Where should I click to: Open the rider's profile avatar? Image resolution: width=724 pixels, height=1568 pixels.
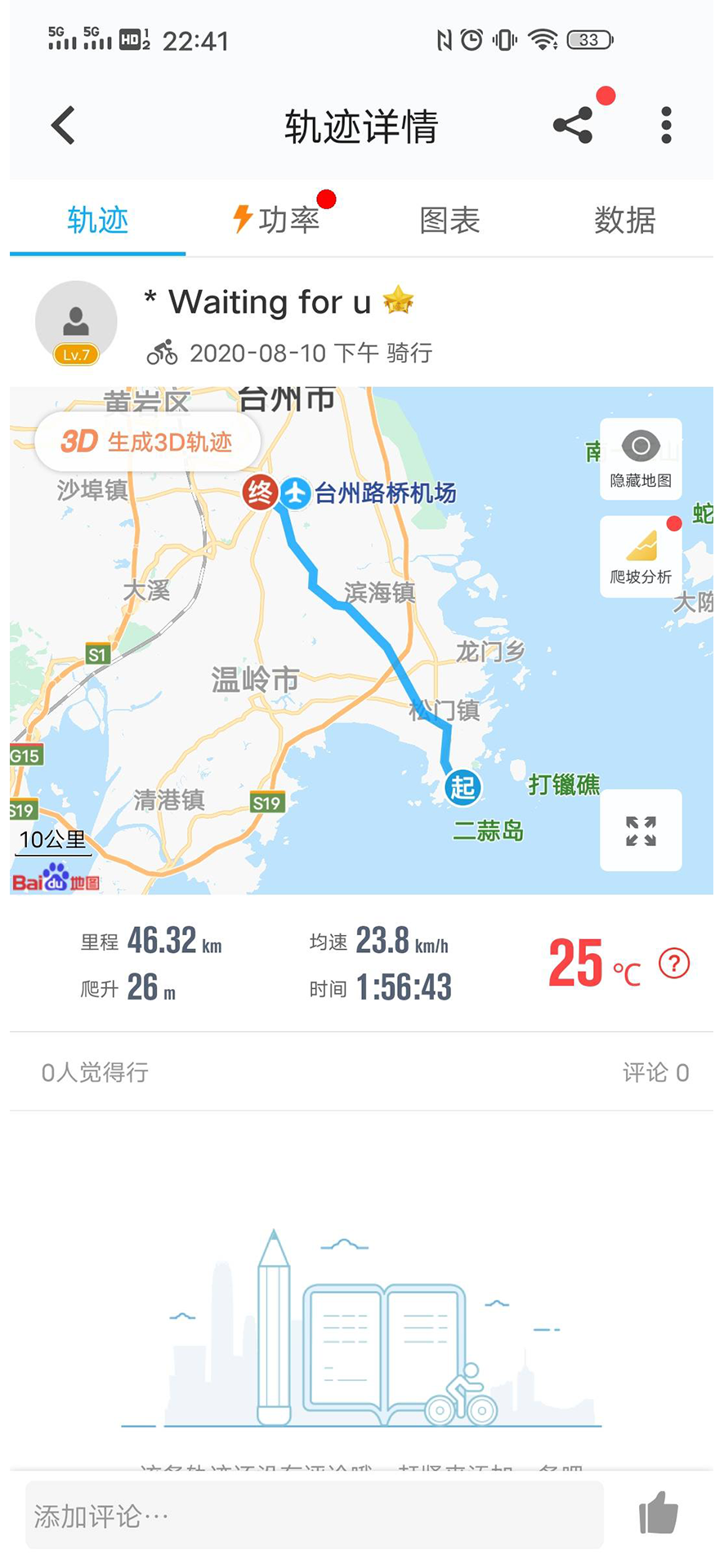(76, 323)
